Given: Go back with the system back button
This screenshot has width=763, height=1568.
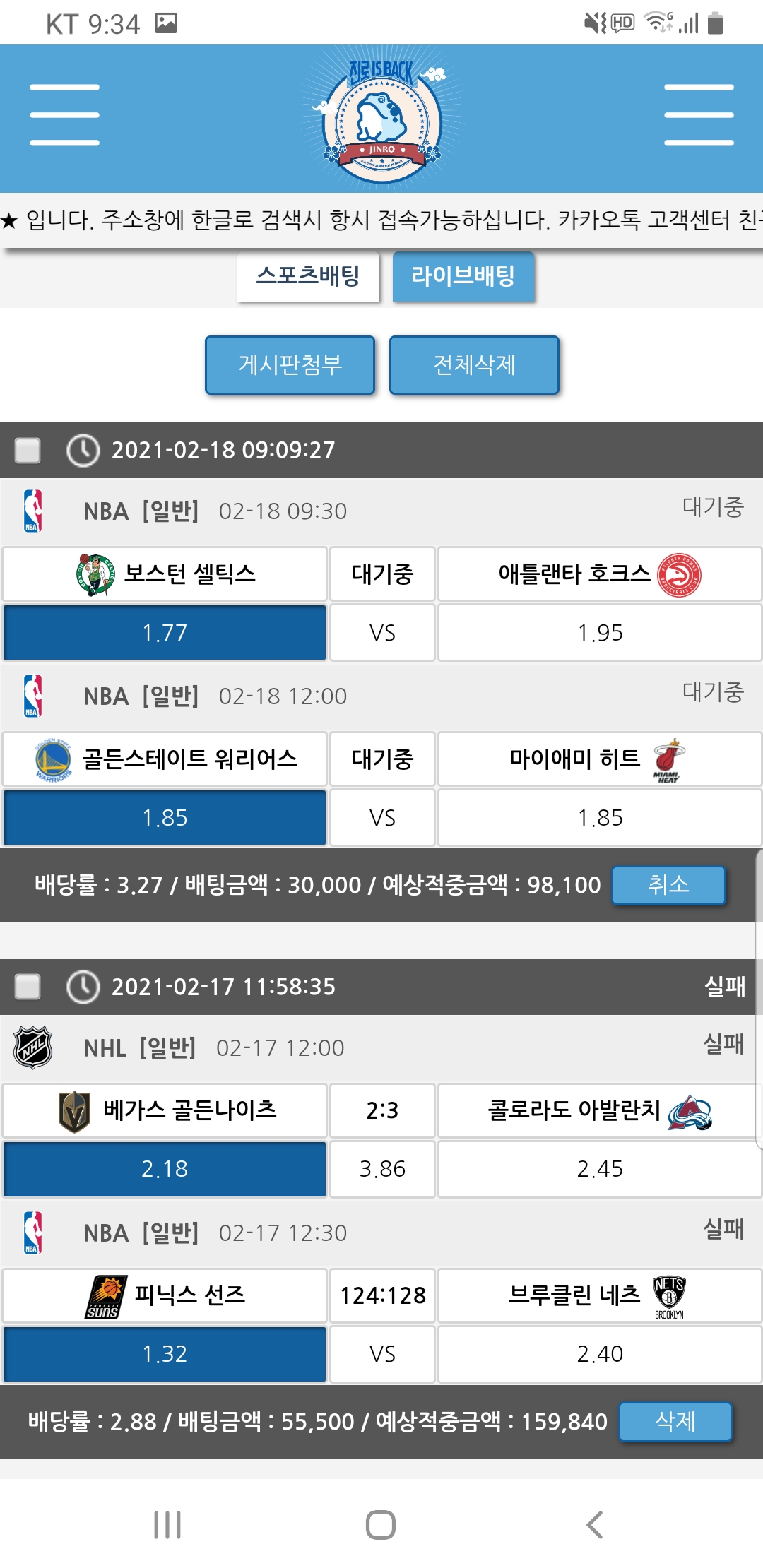Looking at the screenshot, I should coord(595,1524).
